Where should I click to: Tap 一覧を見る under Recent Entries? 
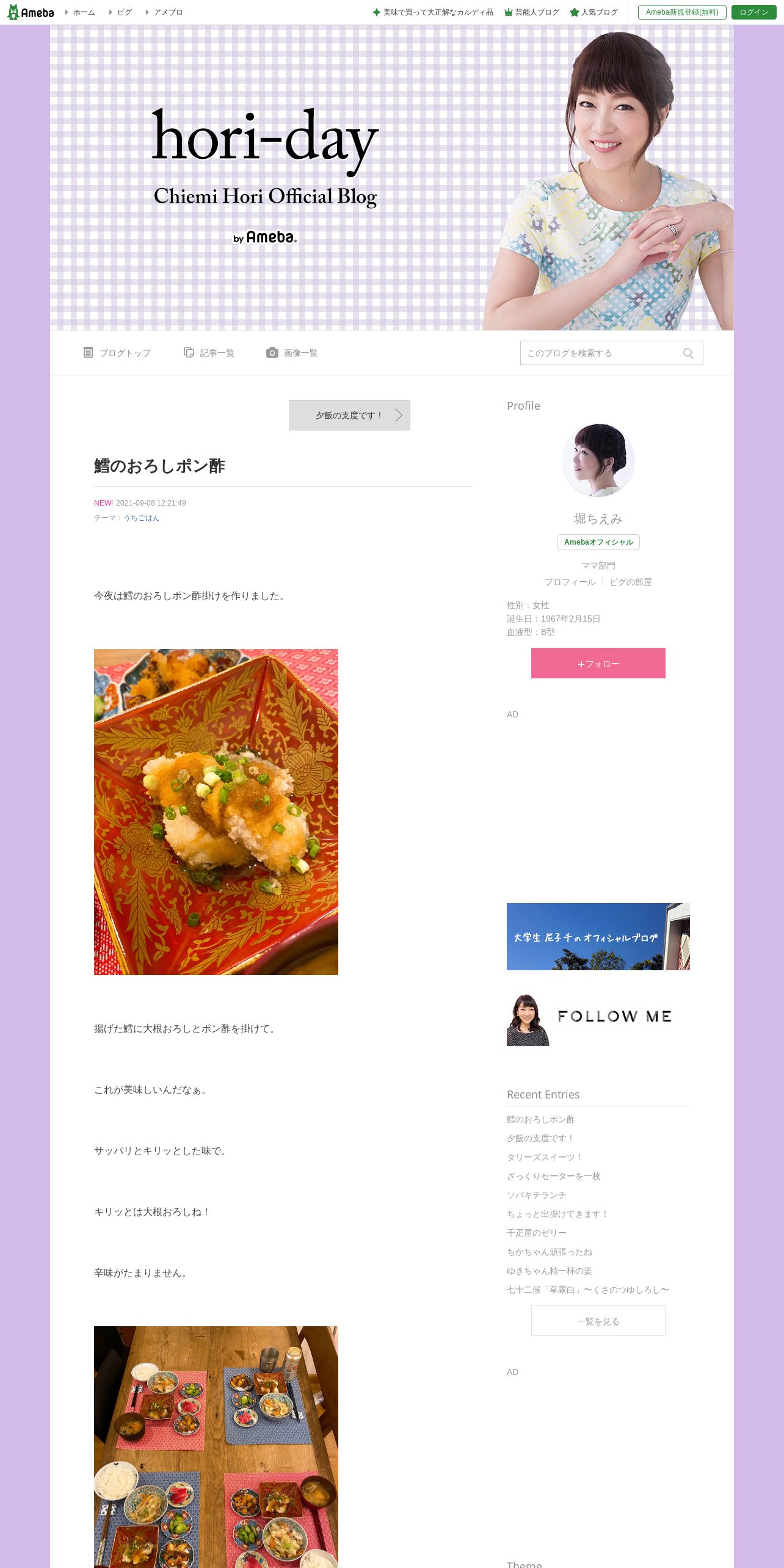598,1321
